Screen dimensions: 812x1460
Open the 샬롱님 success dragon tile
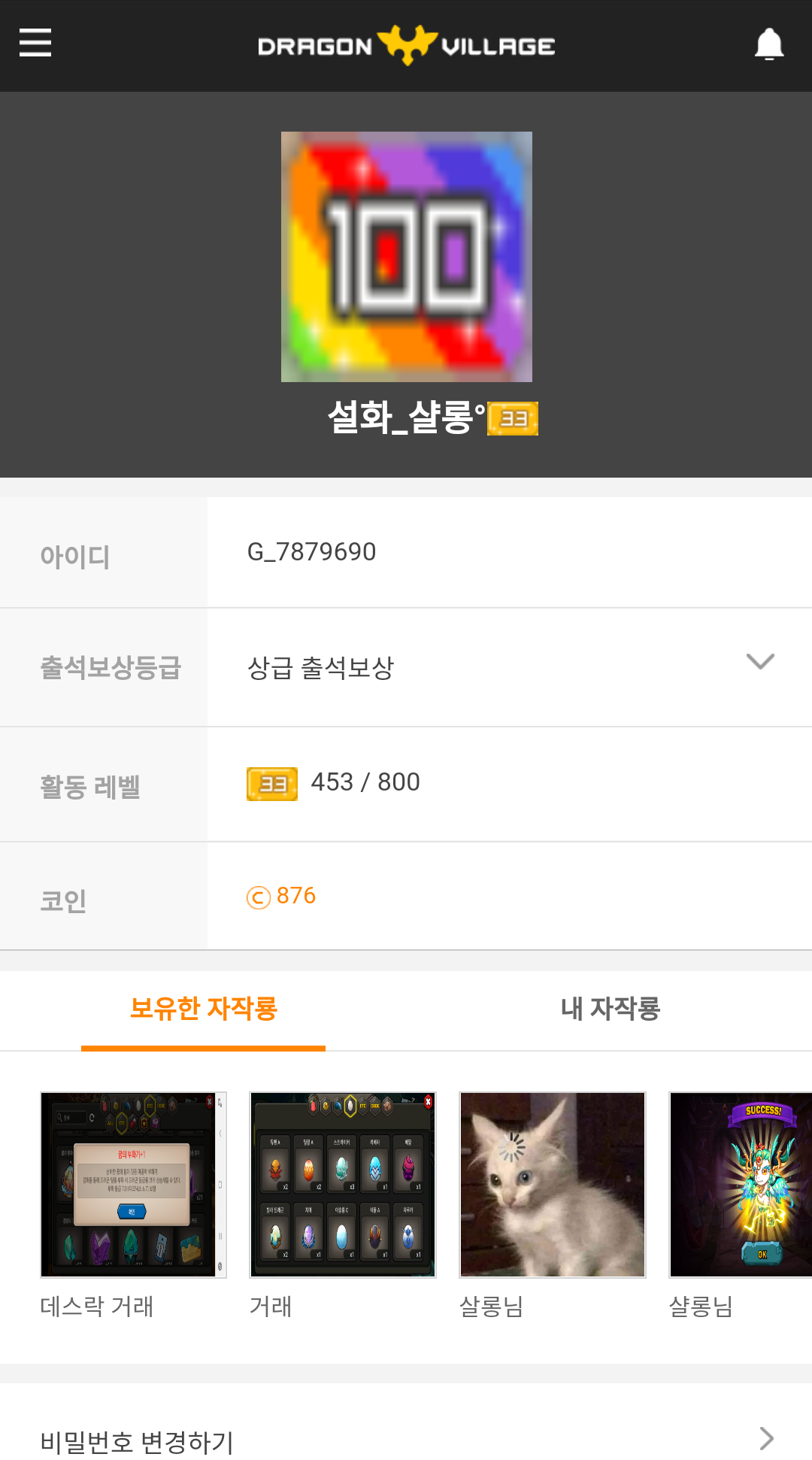pos(741,1185)
